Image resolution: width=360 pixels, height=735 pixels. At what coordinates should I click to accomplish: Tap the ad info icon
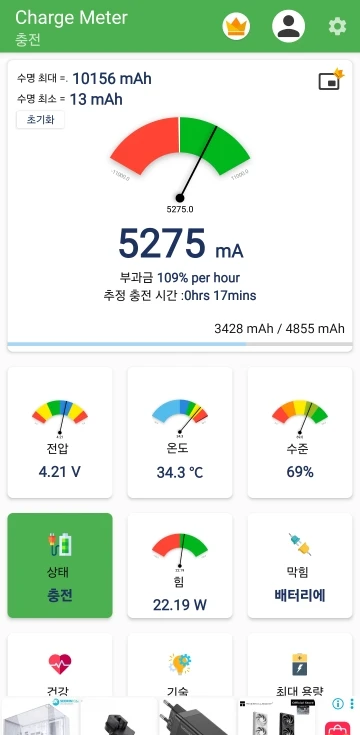(x=338, y=704)
